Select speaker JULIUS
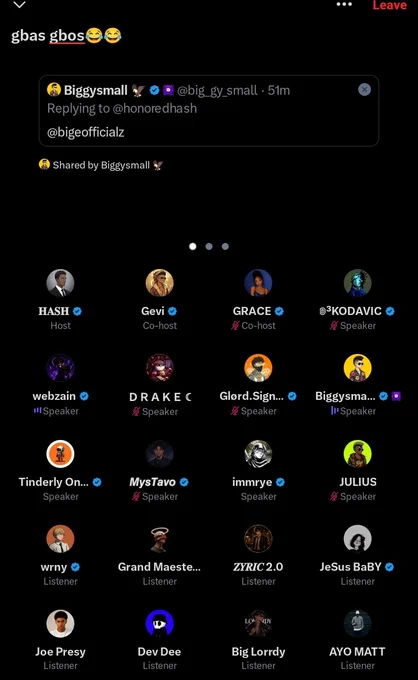 pos(358,454)
